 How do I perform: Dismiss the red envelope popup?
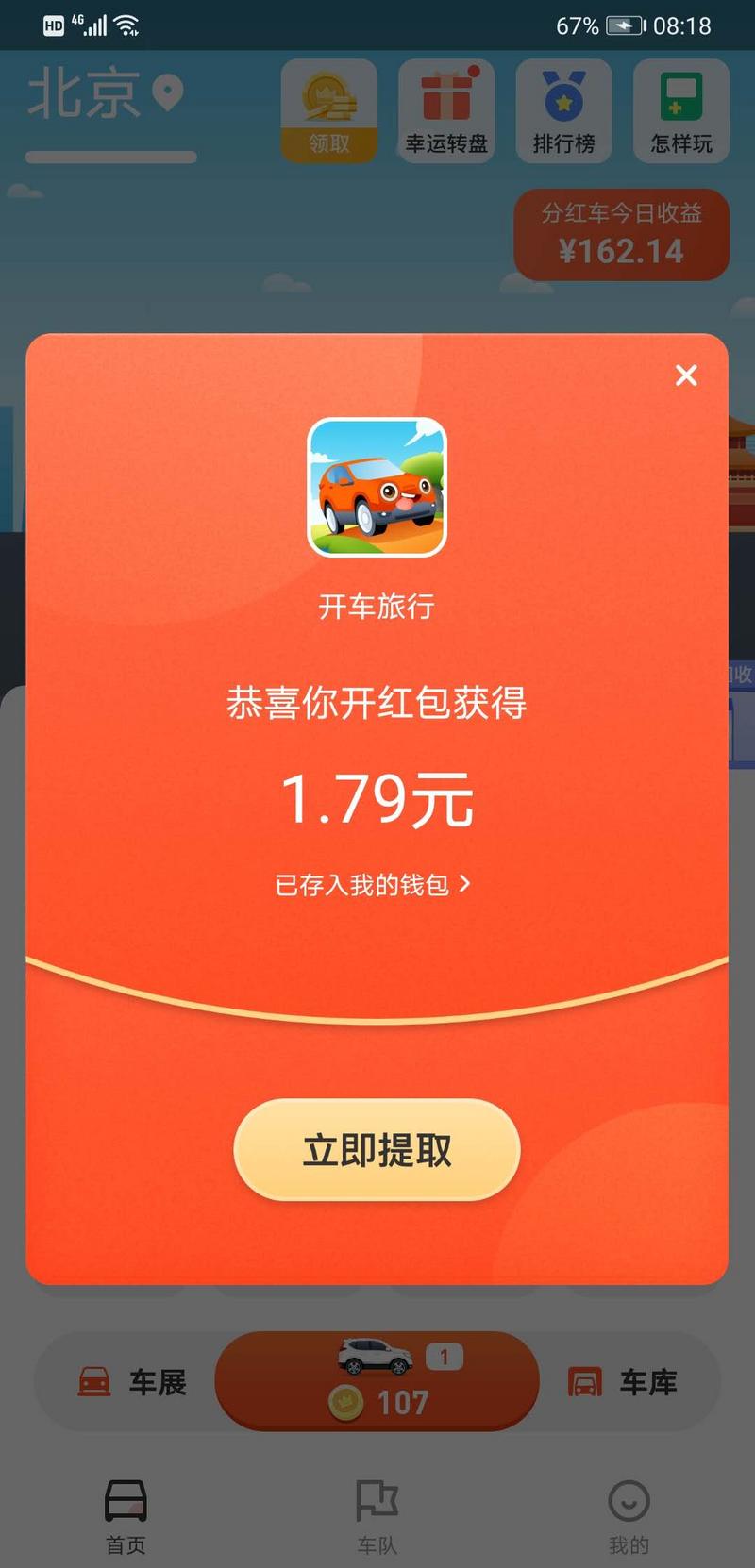coord(686,375)
